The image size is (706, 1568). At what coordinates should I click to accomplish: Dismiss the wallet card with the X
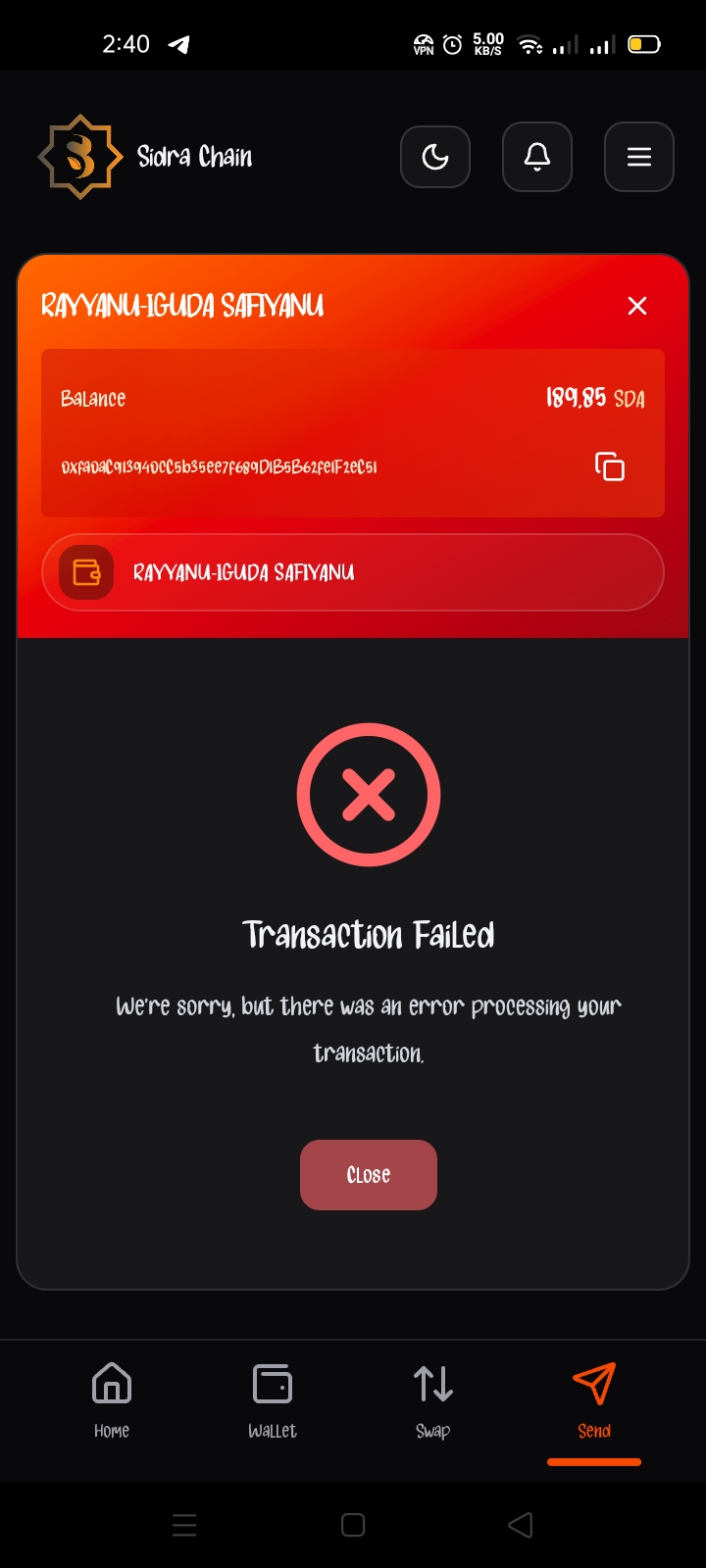pos(637,306)
